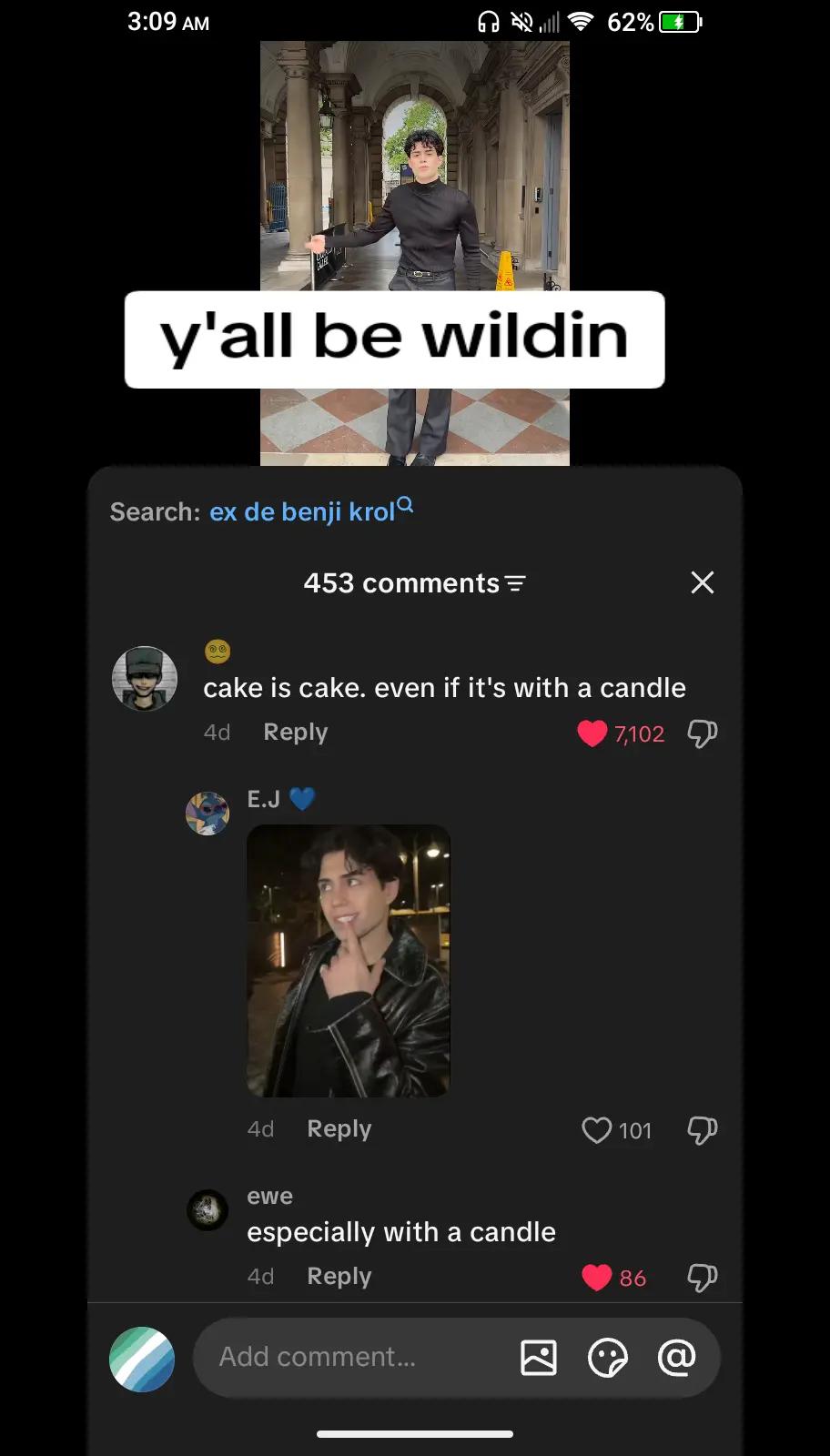Reply to E.J's photo comment
The width and height of the screenshot is (830, 1456).
339,1129
